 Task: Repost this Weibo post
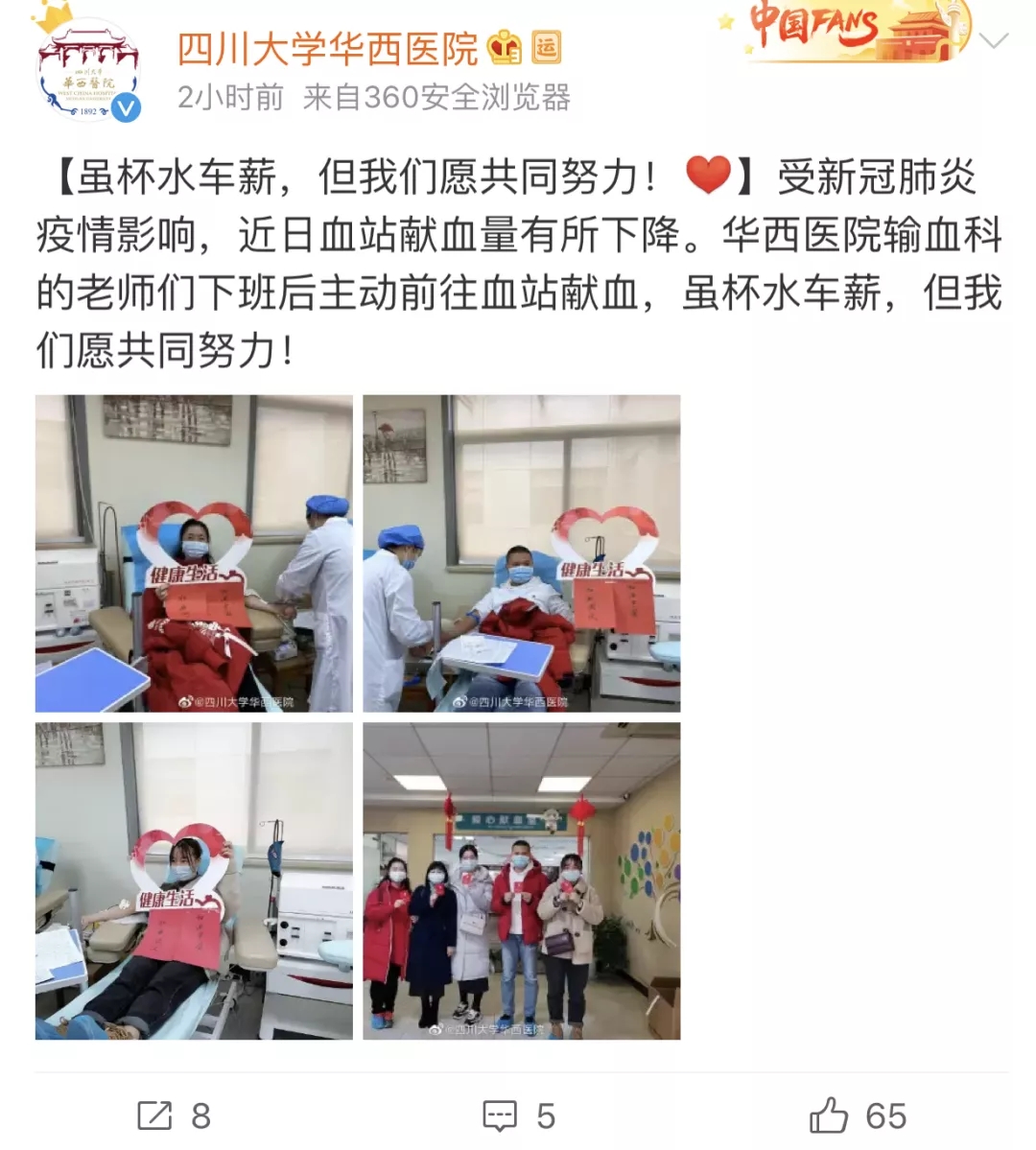click(x=174, y=1115)
